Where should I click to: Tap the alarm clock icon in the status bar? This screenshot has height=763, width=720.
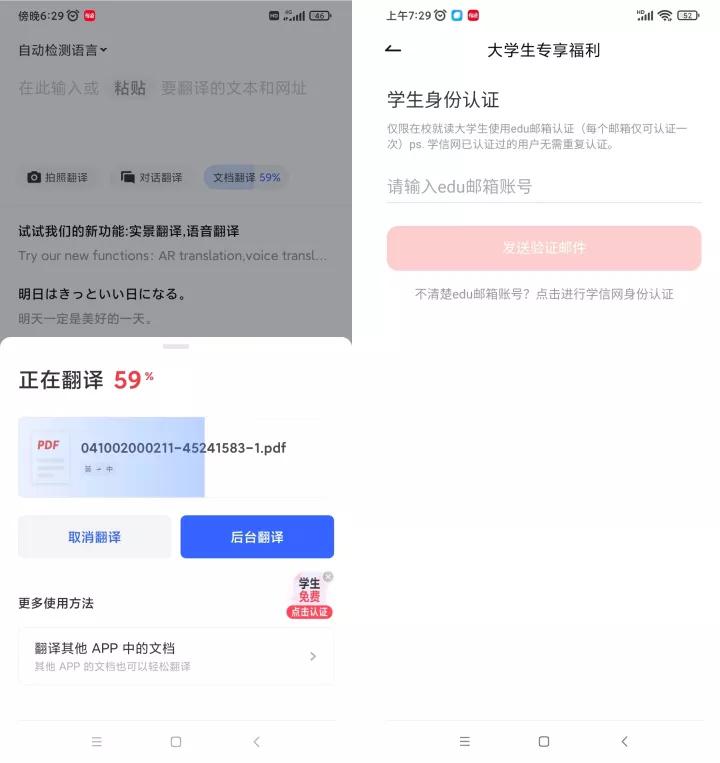pos(75,16)
